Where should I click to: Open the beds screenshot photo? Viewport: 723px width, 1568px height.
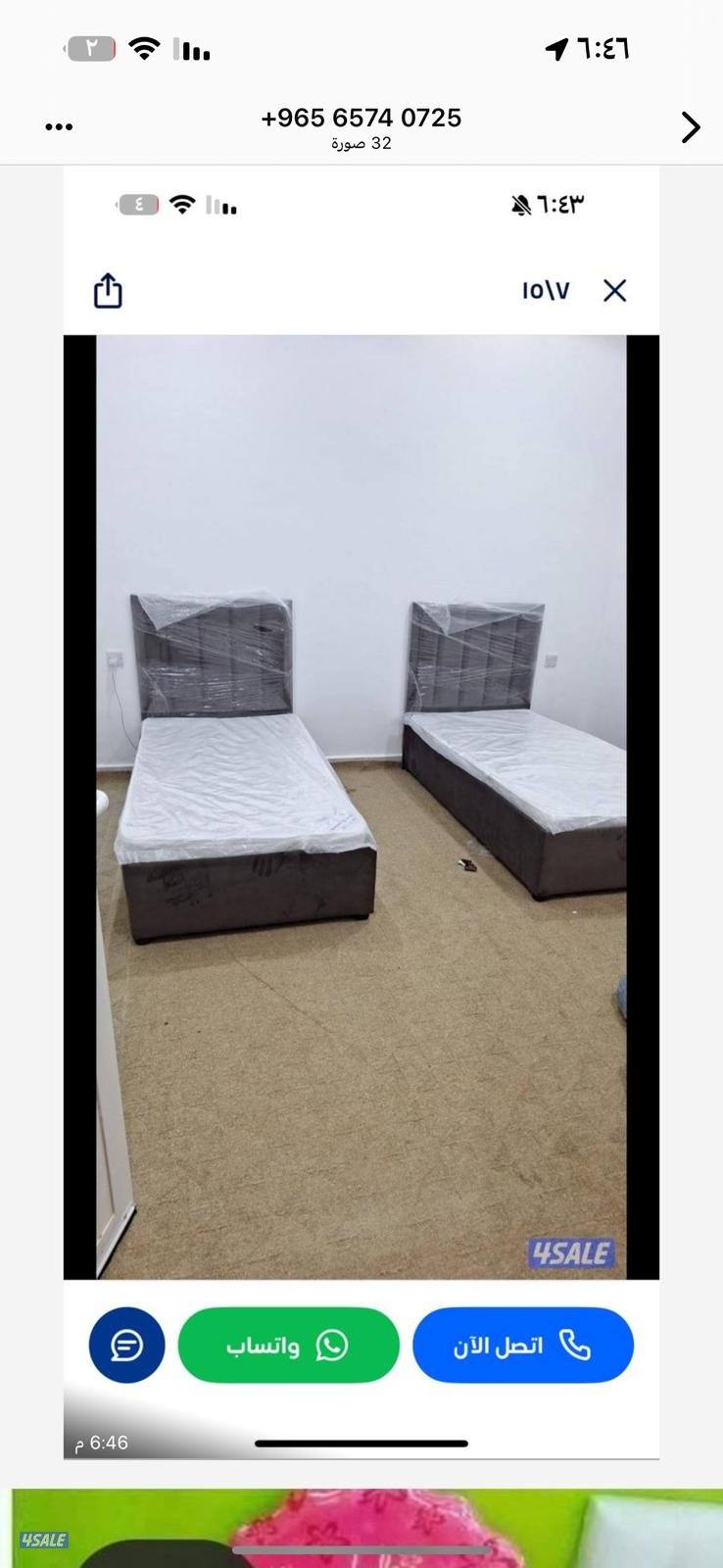pyautogui.click(x=361, y=804)
